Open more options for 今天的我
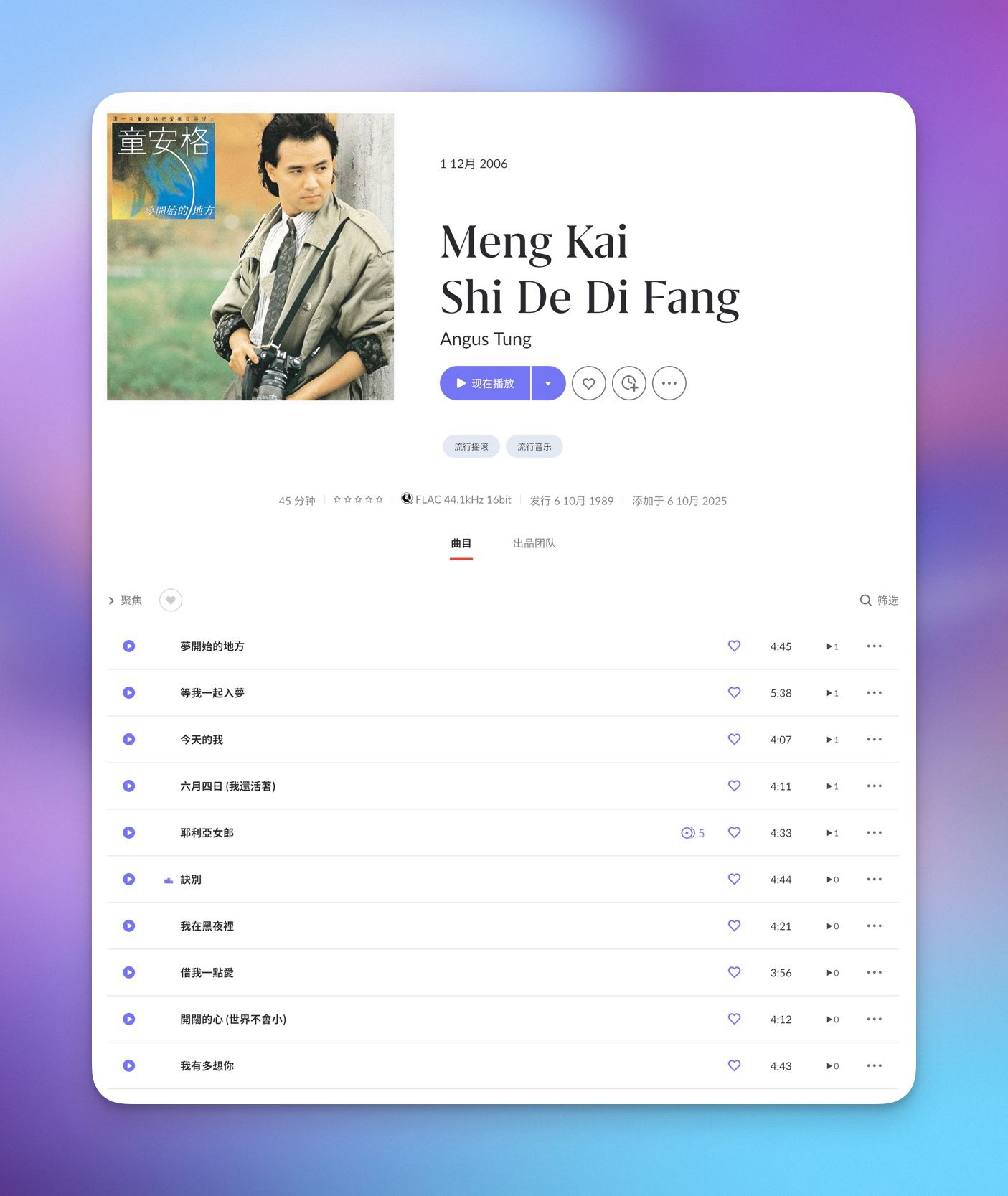This screenshot has height=1196, width=1008. (x=874, y=740)
